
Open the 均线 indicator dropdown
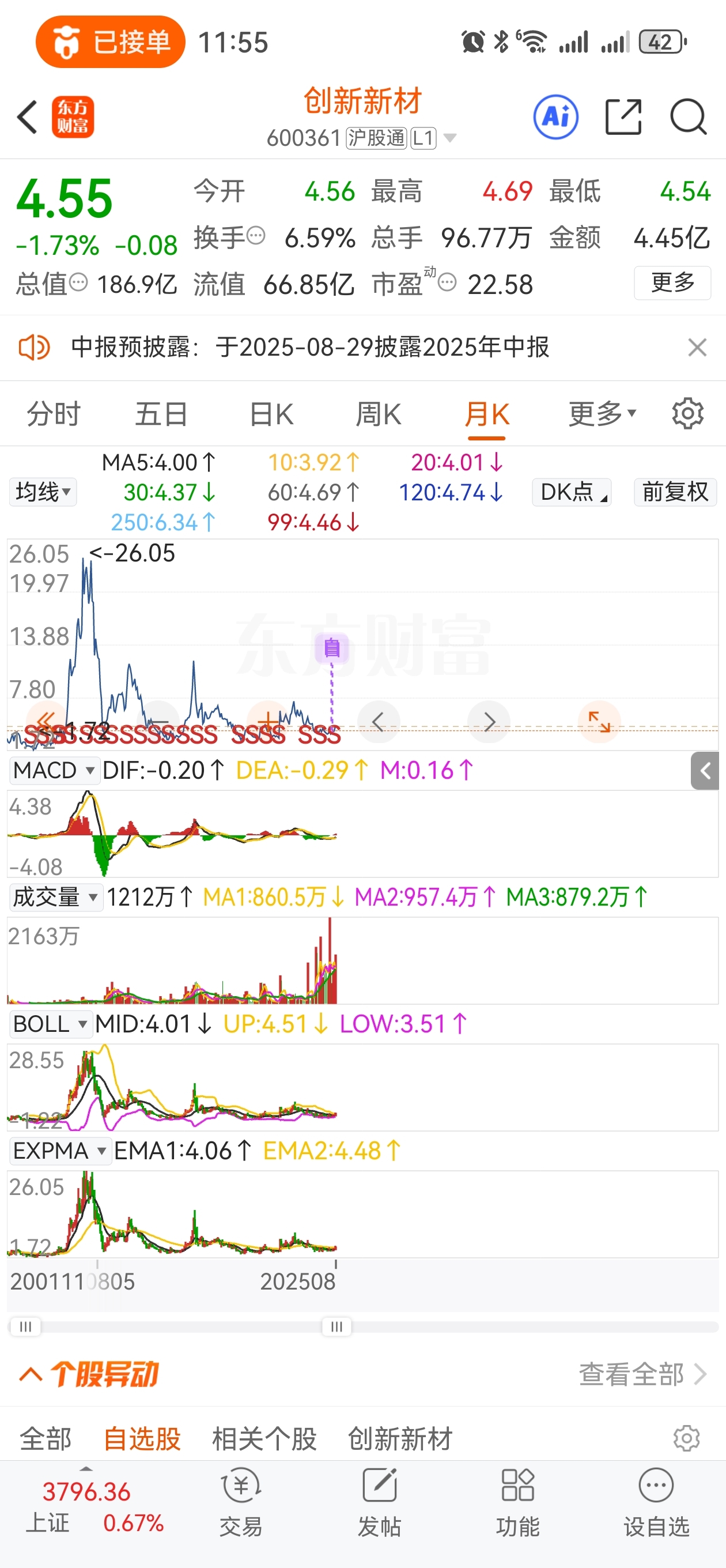click(43, 492)
